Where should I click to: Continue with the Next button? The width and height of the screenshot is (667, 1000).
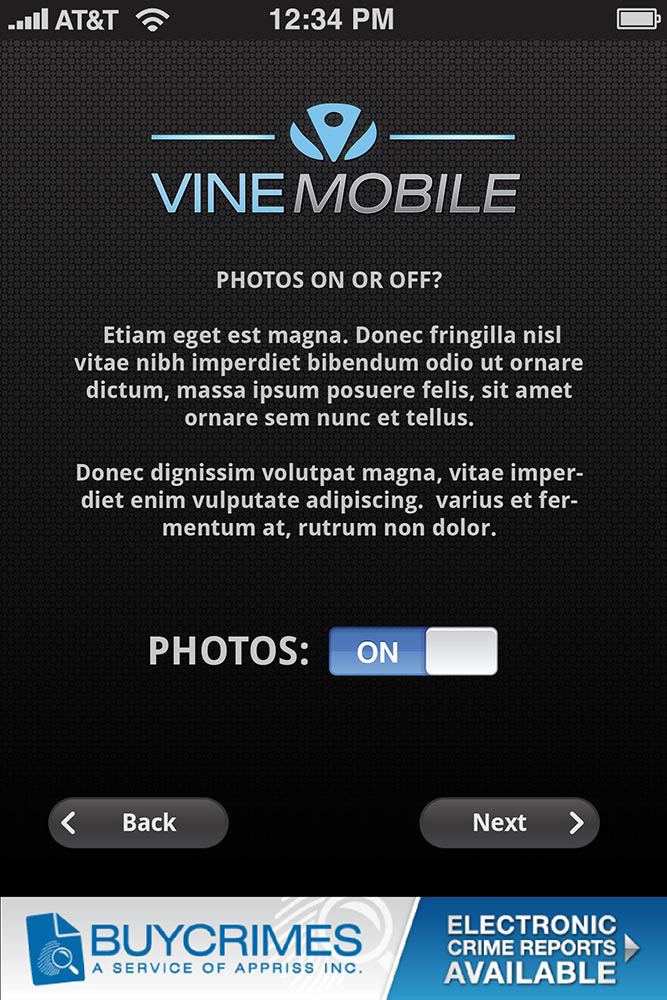[509, 823]
